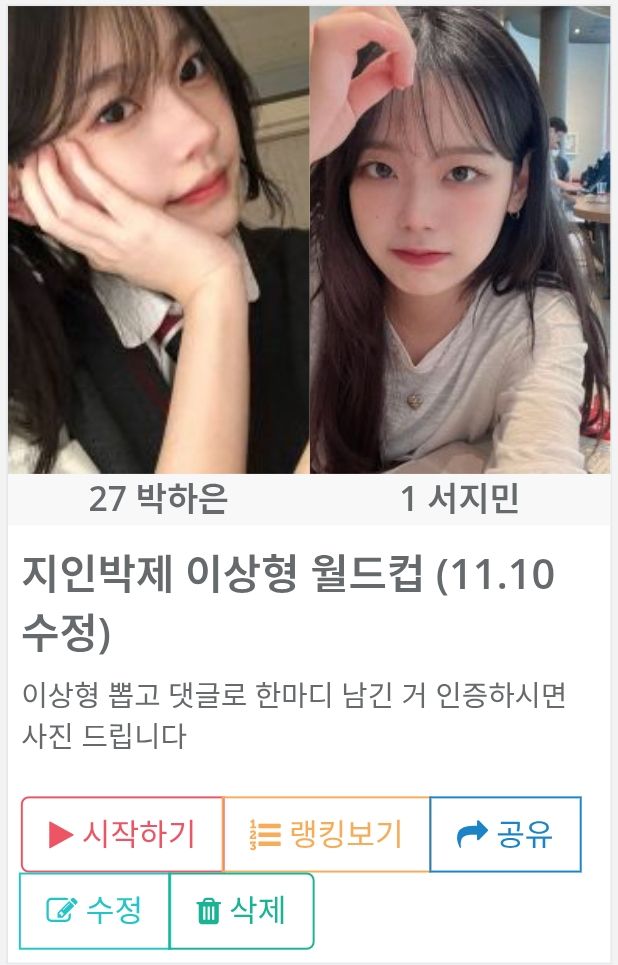Image resolution: width=618 pixels, height=965 pixels.
Task: Delete using the 삭제 button
Action: (x=241, y=911)
